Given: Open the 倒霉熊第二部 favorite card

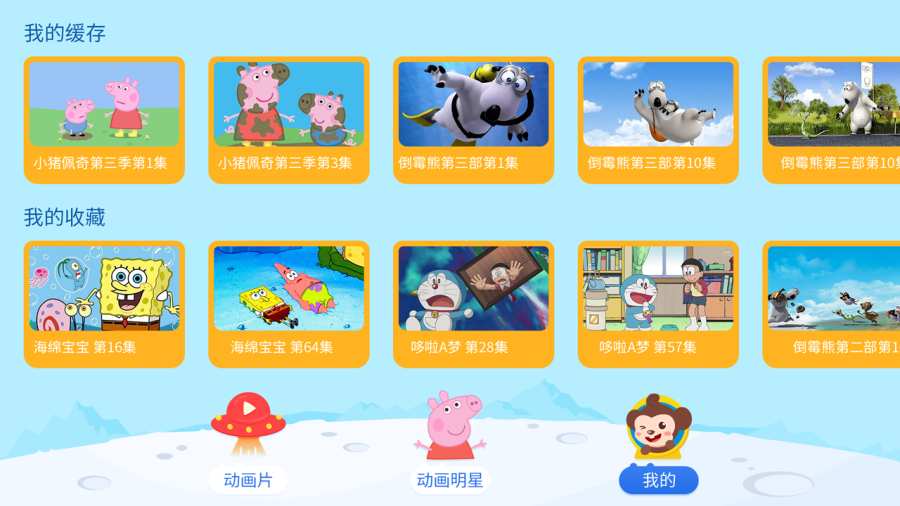Looking at the screenshot, I should click(832, 303).
